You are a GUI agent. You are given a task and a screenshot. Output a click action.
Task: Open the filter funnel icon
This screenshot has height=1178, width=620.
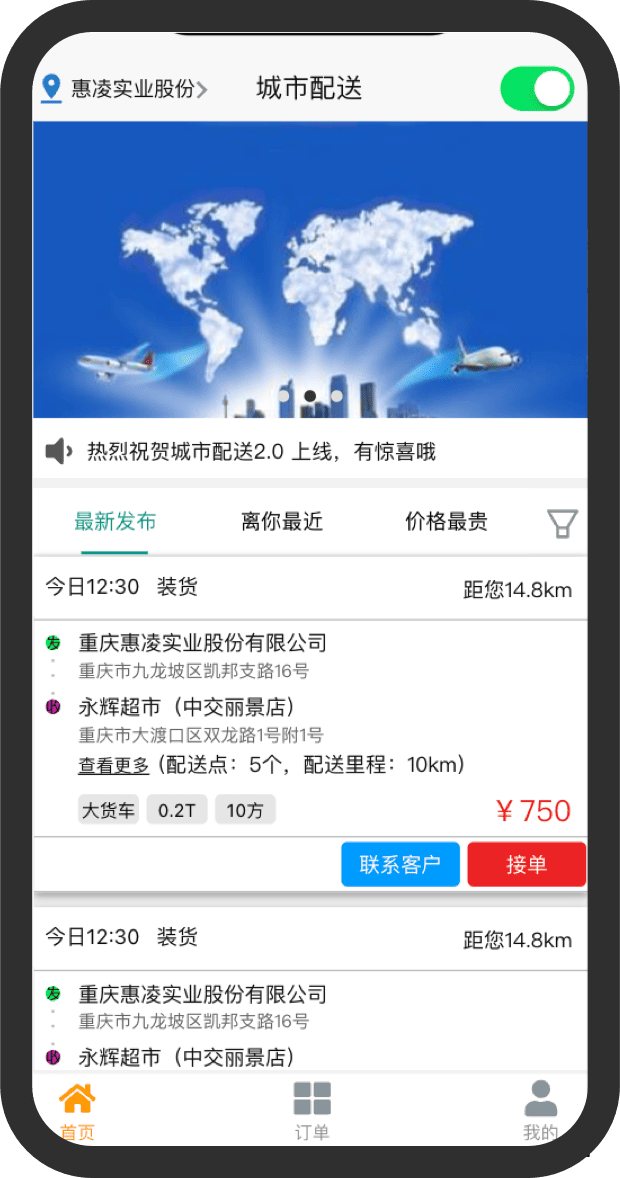point(562,523)
